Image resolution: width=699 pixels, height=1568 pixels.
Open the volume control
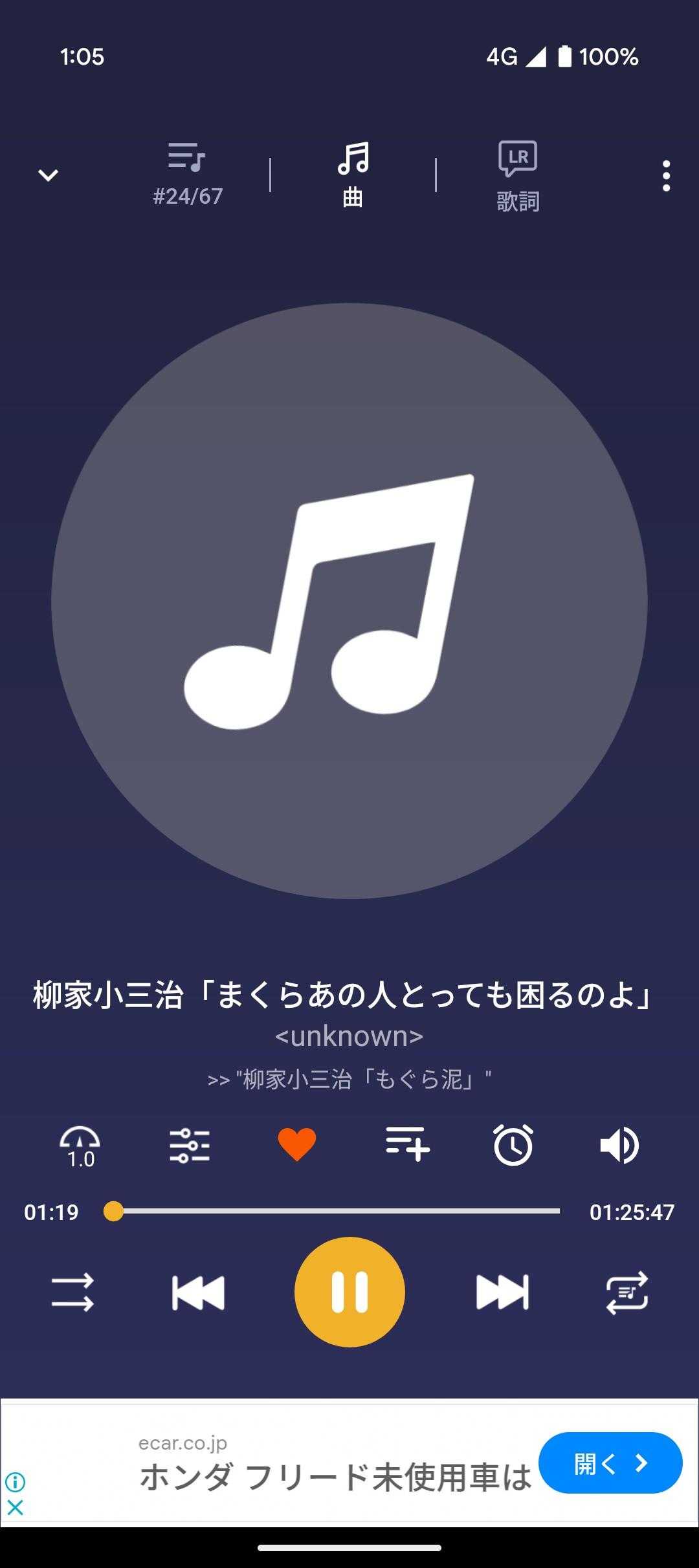[619, 1146]
